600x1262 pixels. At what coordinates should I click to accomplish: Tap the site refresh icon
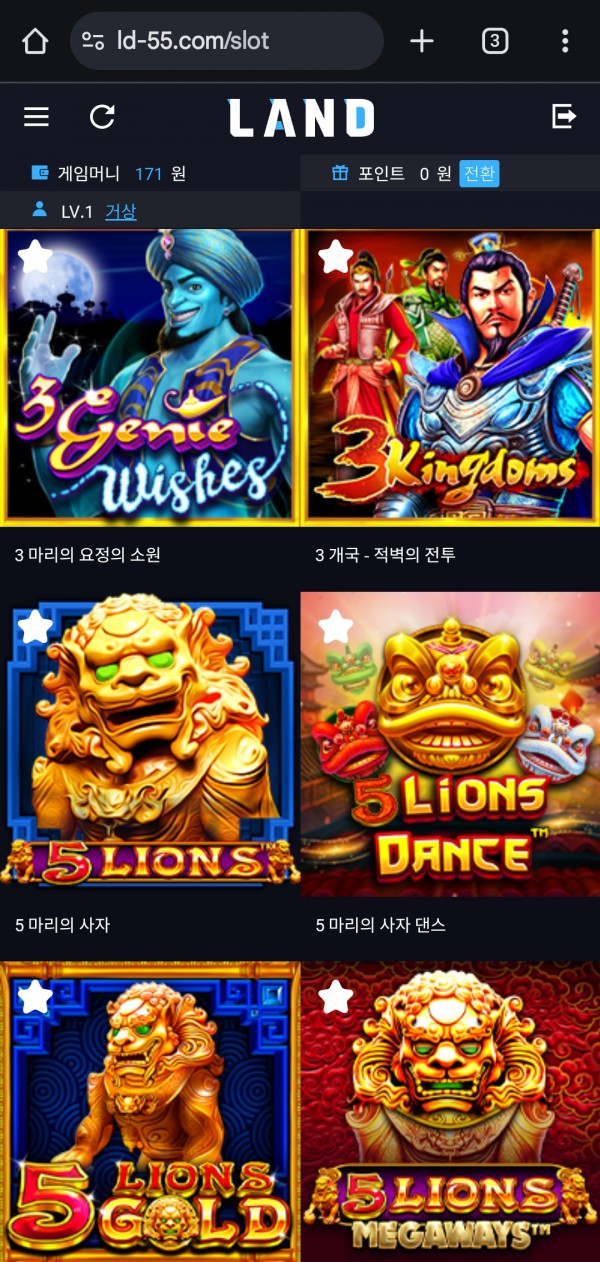coord(102,117)
